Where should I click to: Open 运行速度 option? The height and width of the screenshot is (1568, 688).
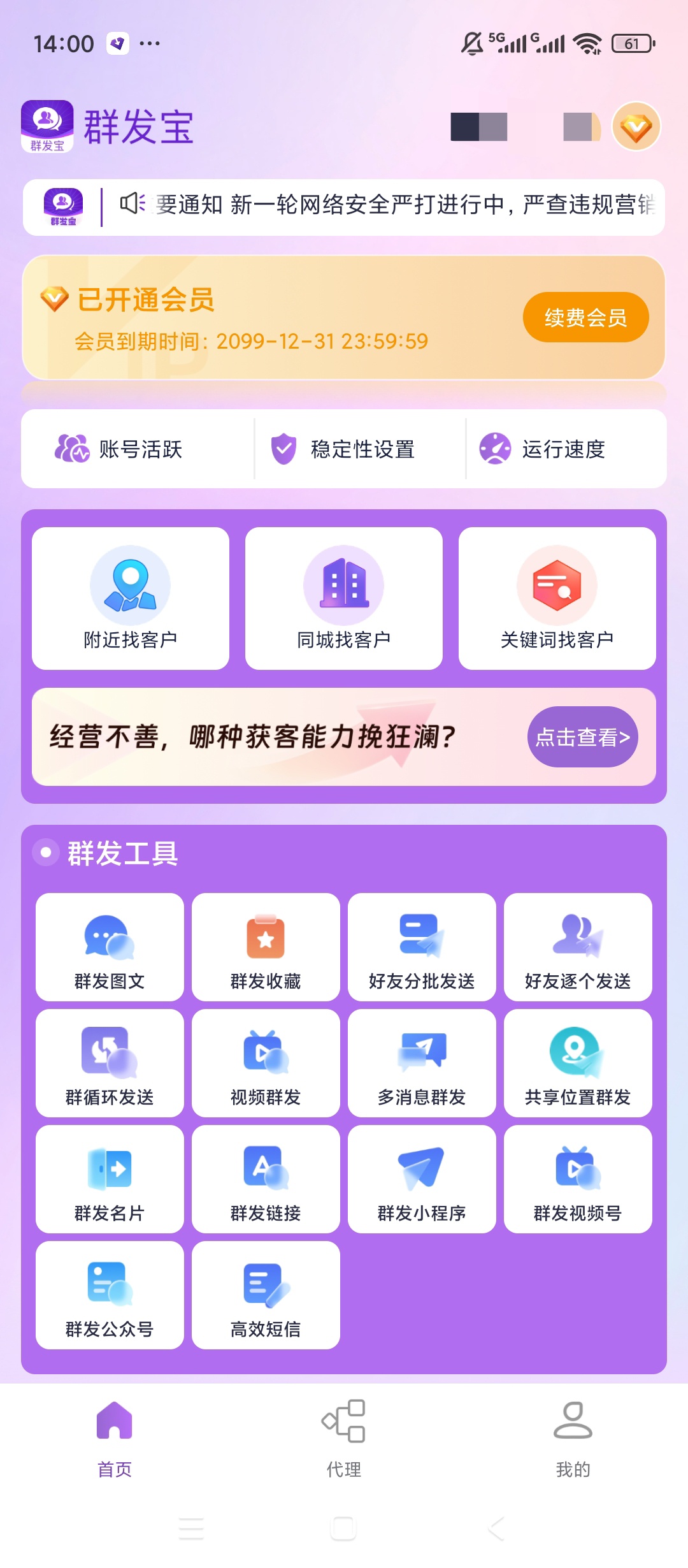coord(566,449)
